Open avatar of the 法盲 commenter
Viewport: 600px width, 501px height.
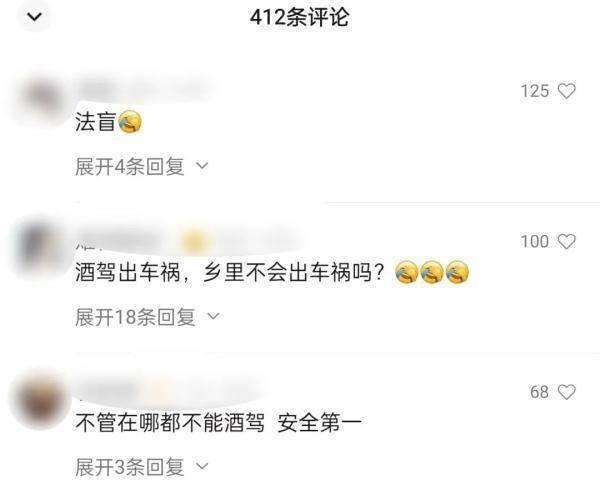(x=40, y=100)
